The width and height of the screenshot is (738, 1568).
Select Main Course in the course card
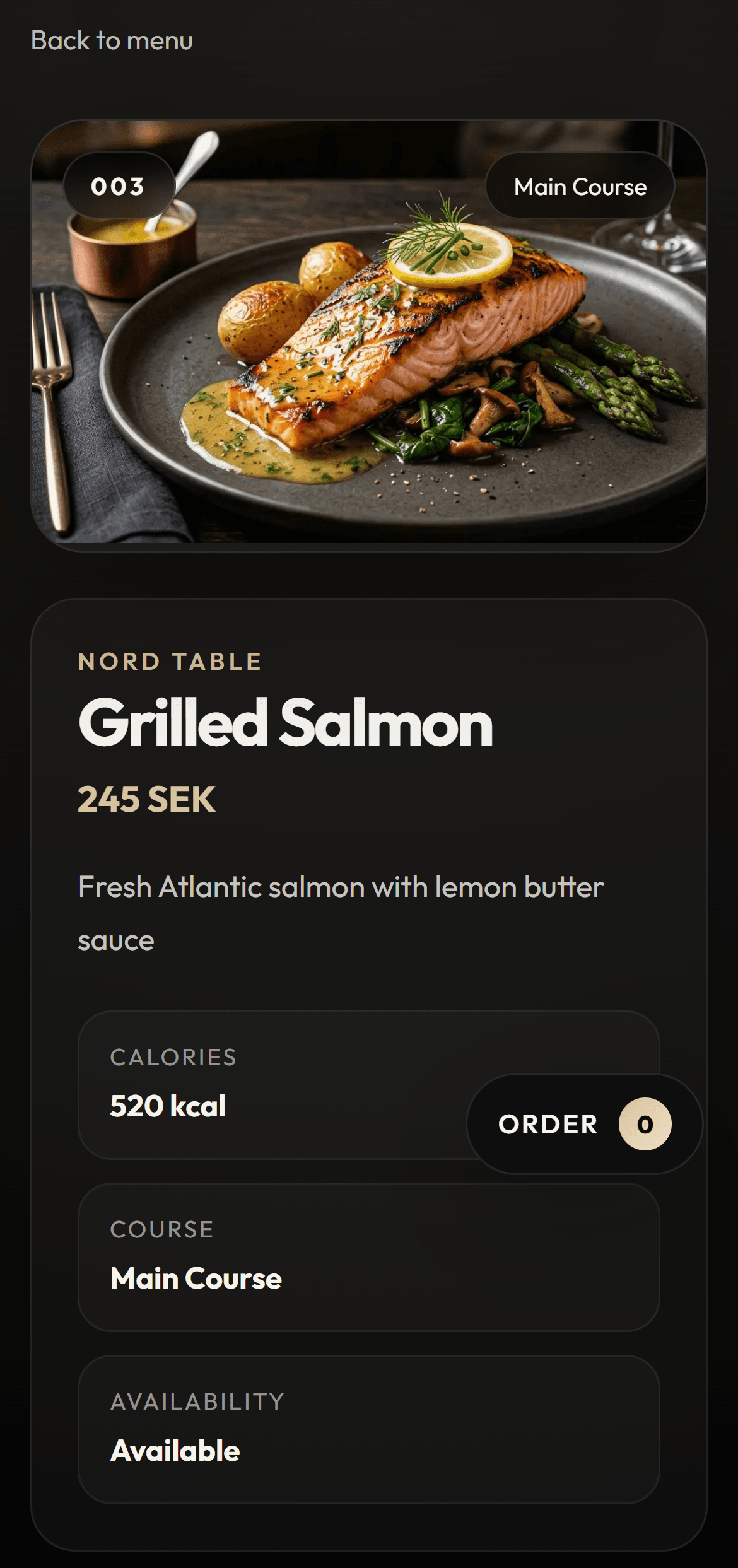coord(196,1278)
